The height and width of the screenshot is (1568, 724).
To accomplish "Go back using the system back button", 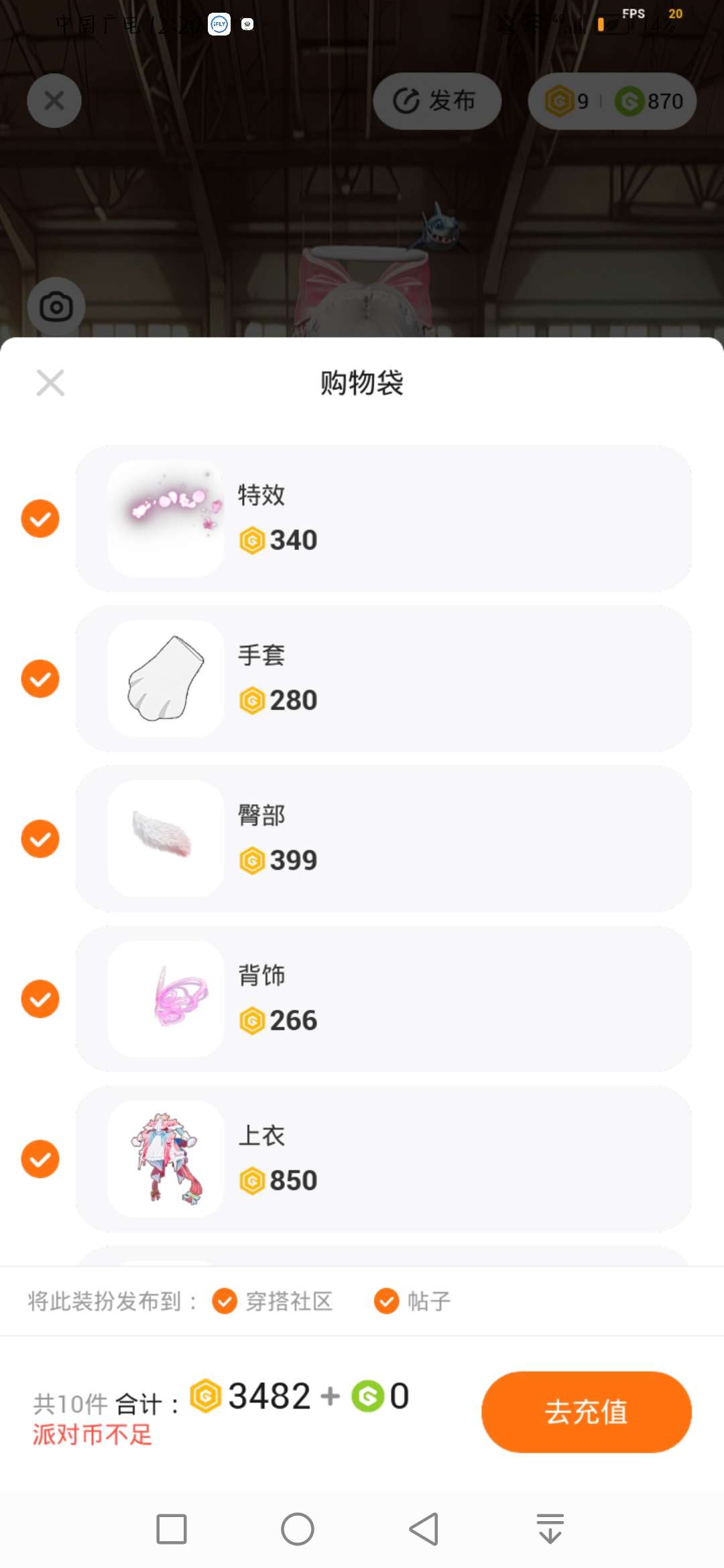I will [x=424, y=1529].
